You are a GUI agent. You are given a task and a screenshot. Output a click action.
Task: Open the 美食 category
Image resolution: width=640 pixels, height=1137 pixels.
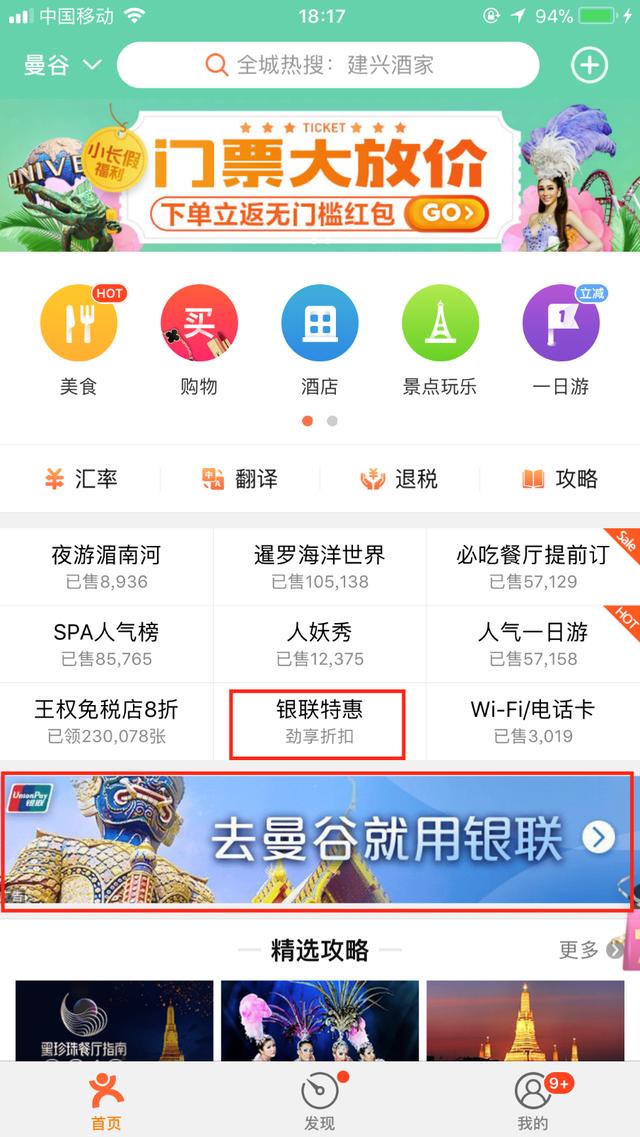click(78, 325)
